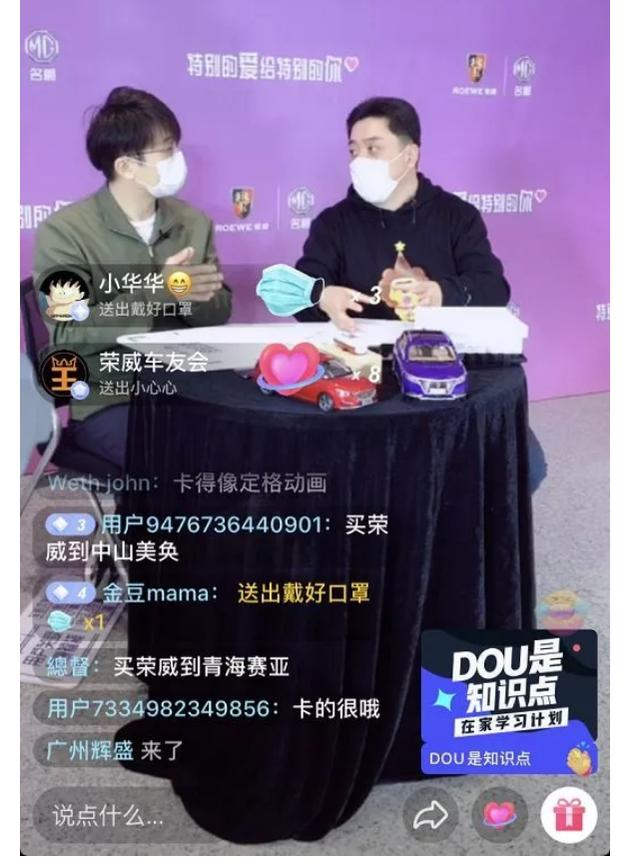Send a heart like

500,814
